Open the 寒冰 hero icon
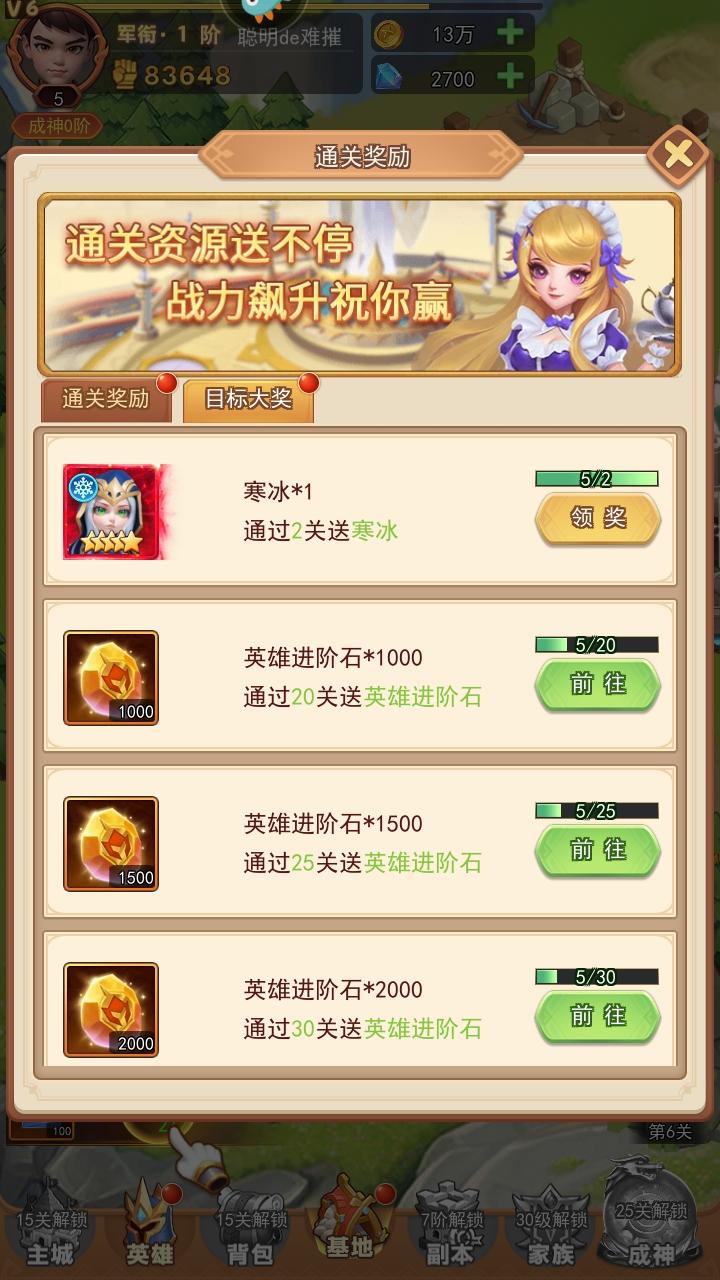The height and width of the screenshot is (1280, 720). pos(112,511)
